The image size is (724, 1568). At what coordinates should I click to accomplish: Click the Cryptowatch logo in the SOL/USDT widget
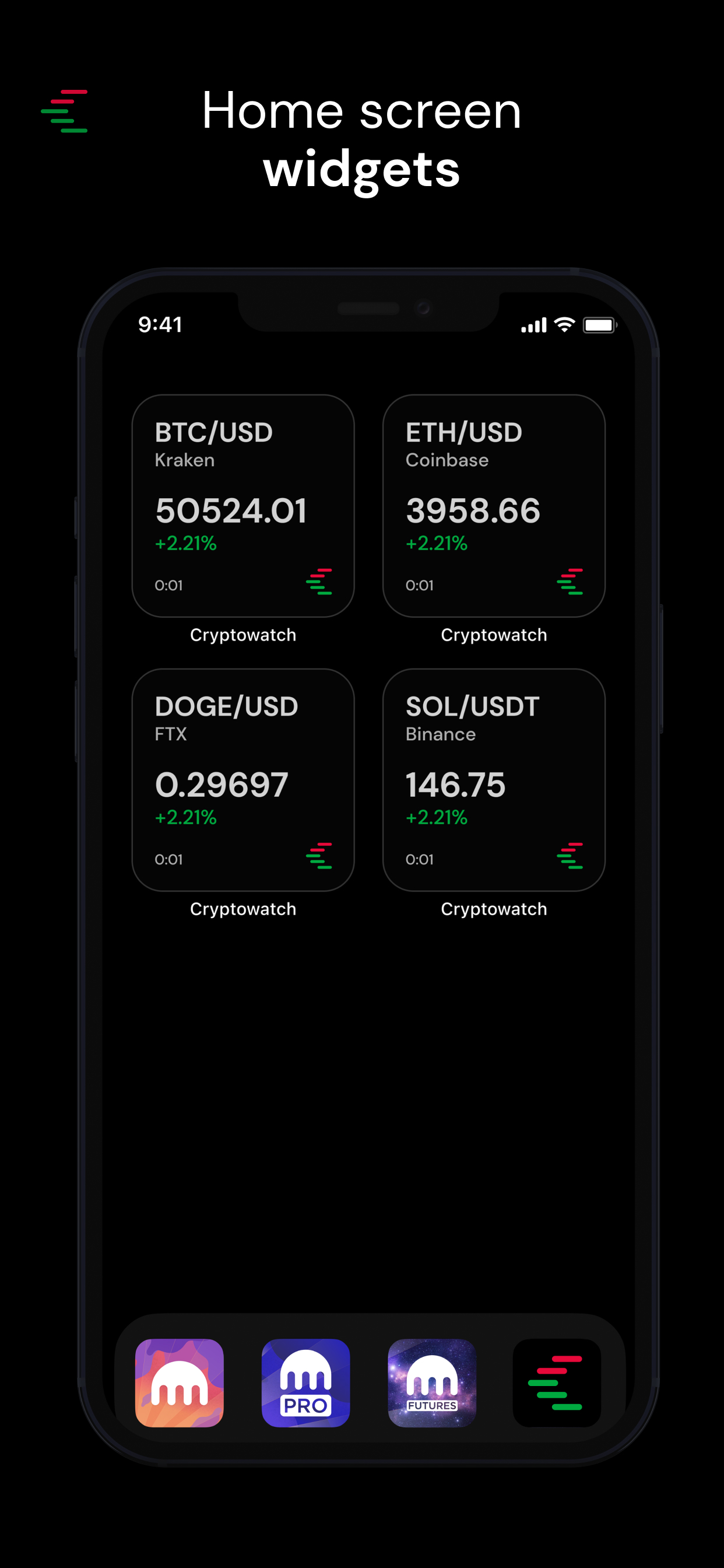[x=571, y=855]
